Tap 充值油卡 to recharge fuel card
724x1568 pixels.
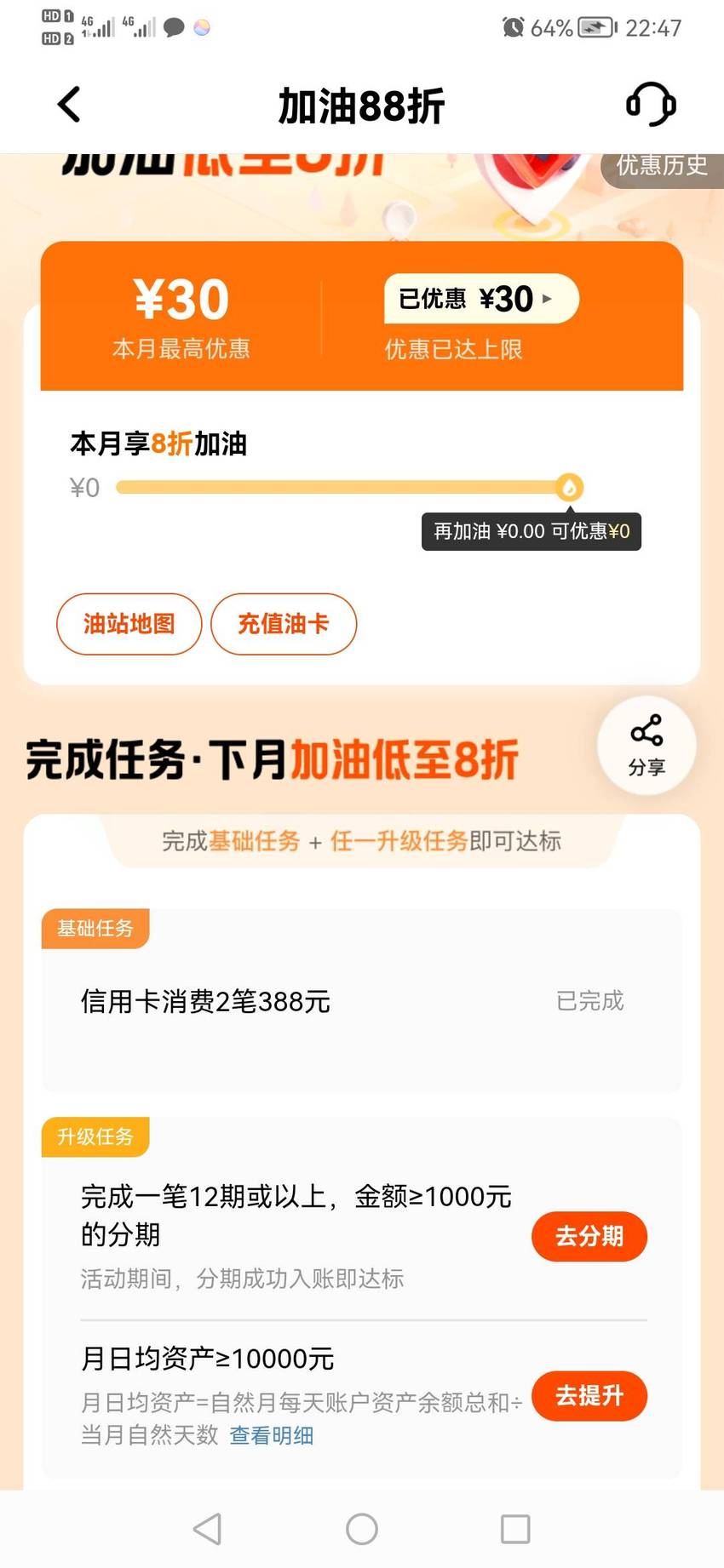[284, 624]
